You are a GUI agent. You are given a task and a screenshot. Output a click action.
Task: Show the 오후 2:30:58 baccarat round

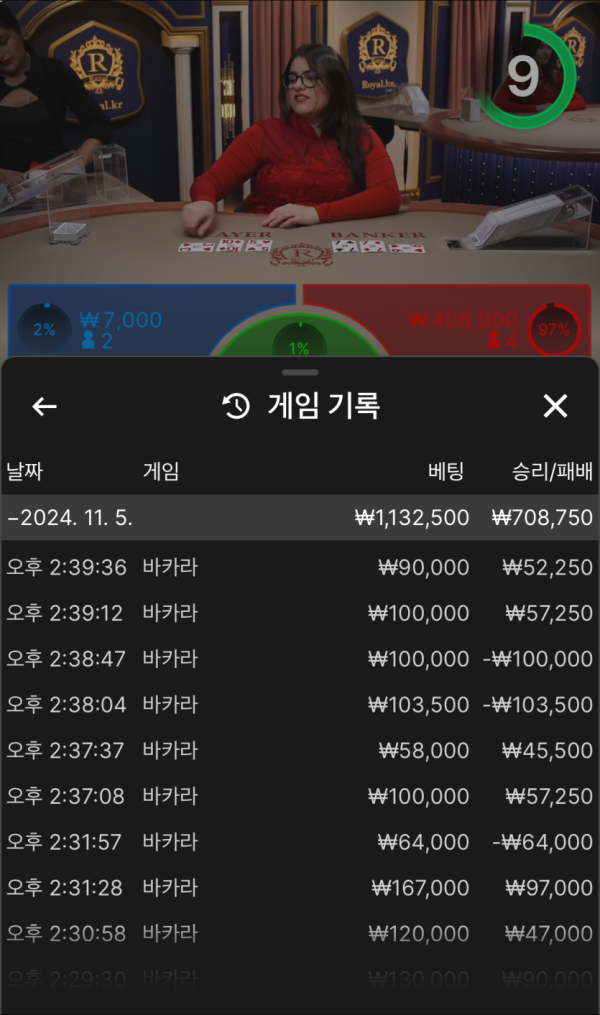pyautogui.click(x=300, y=933)
